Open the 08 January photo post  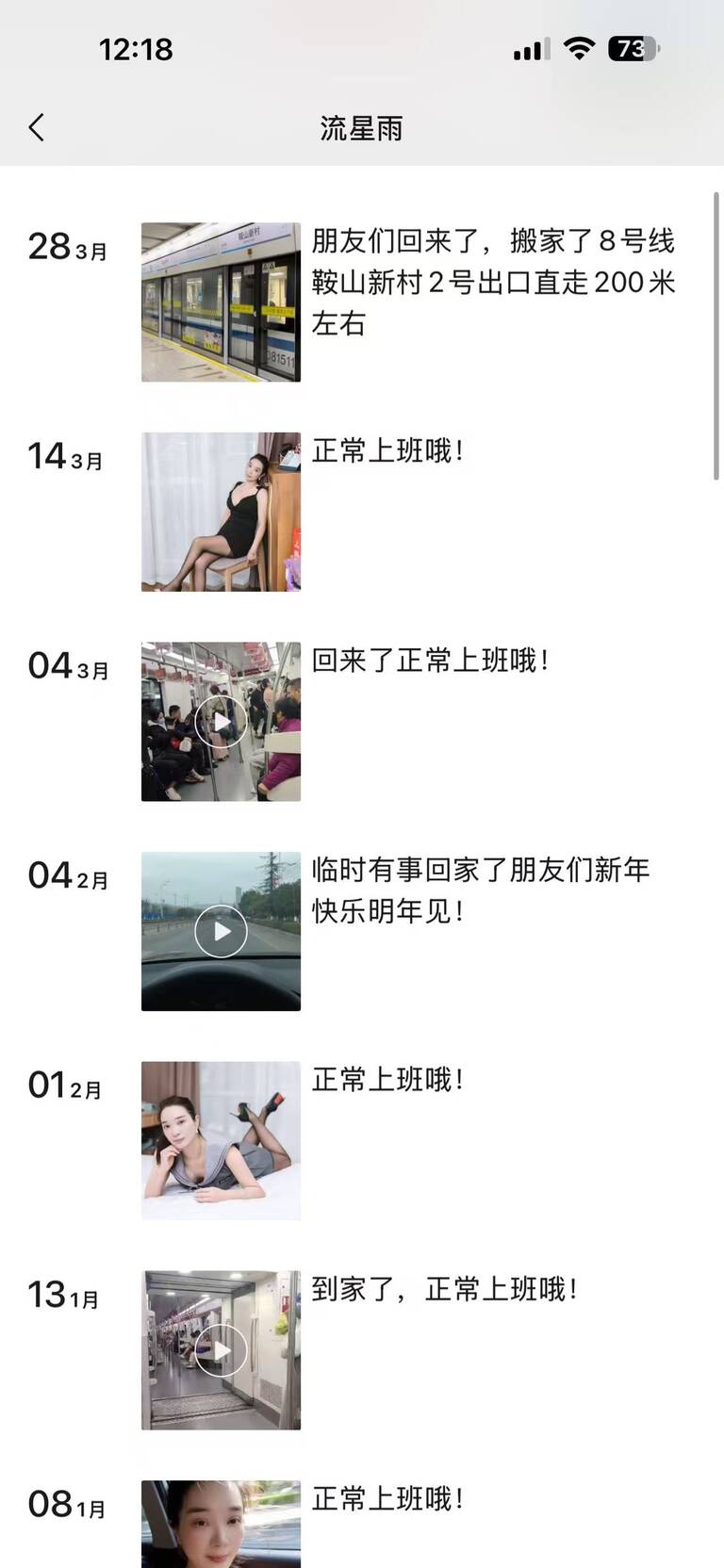[x=221, y=1523]
